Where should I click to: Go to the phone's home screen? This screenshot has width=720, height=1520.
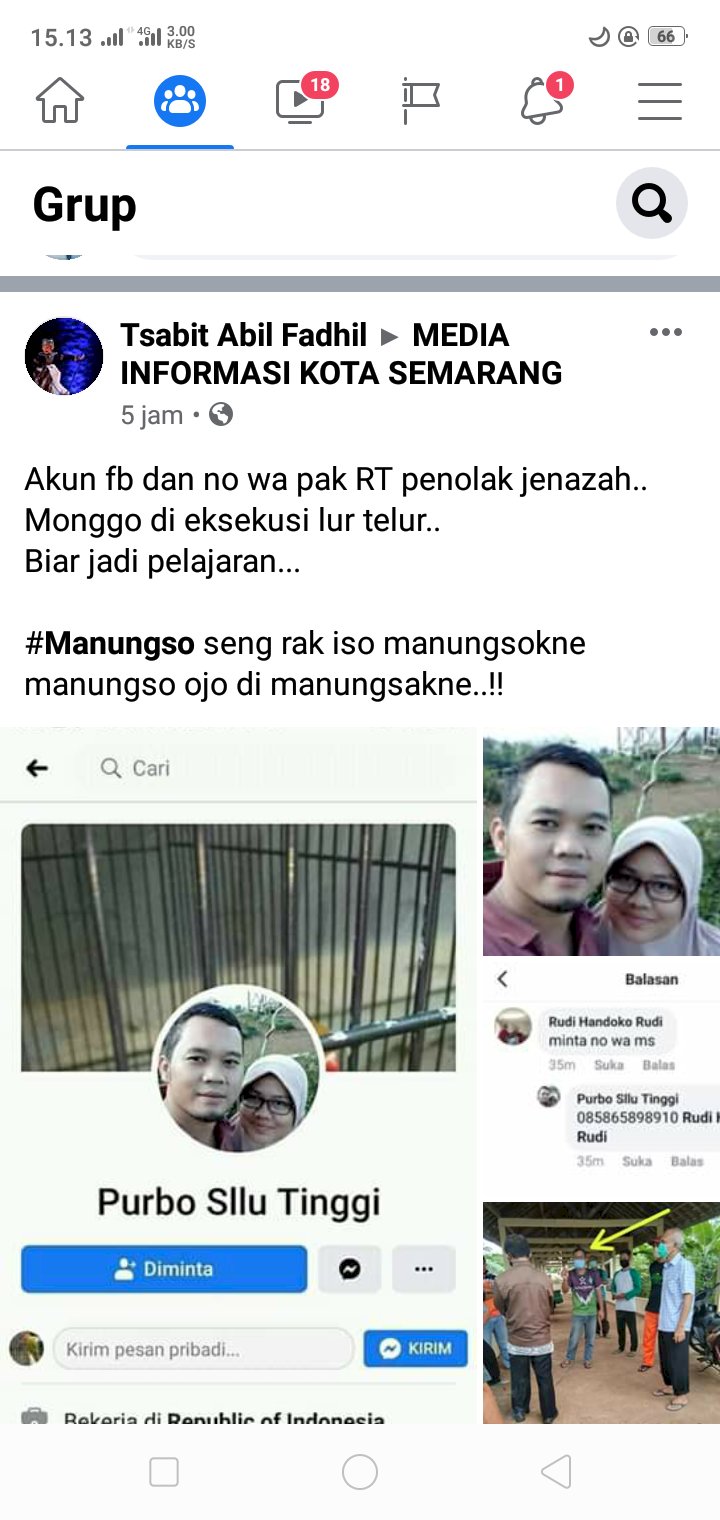coord(360,1472)
